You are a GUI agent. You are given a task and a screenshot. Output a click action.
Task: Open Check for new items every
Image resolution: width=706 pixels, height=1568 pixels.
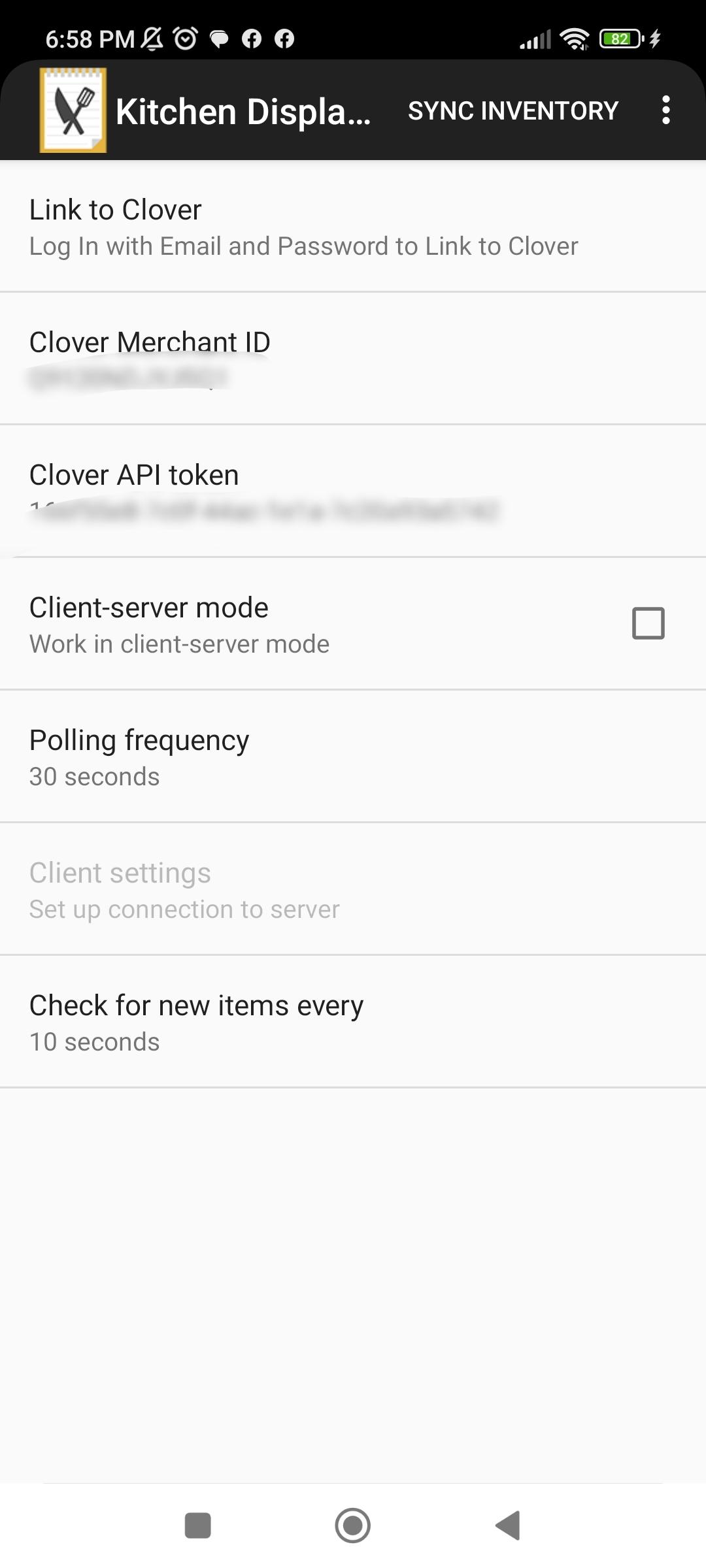[353, 1022]
